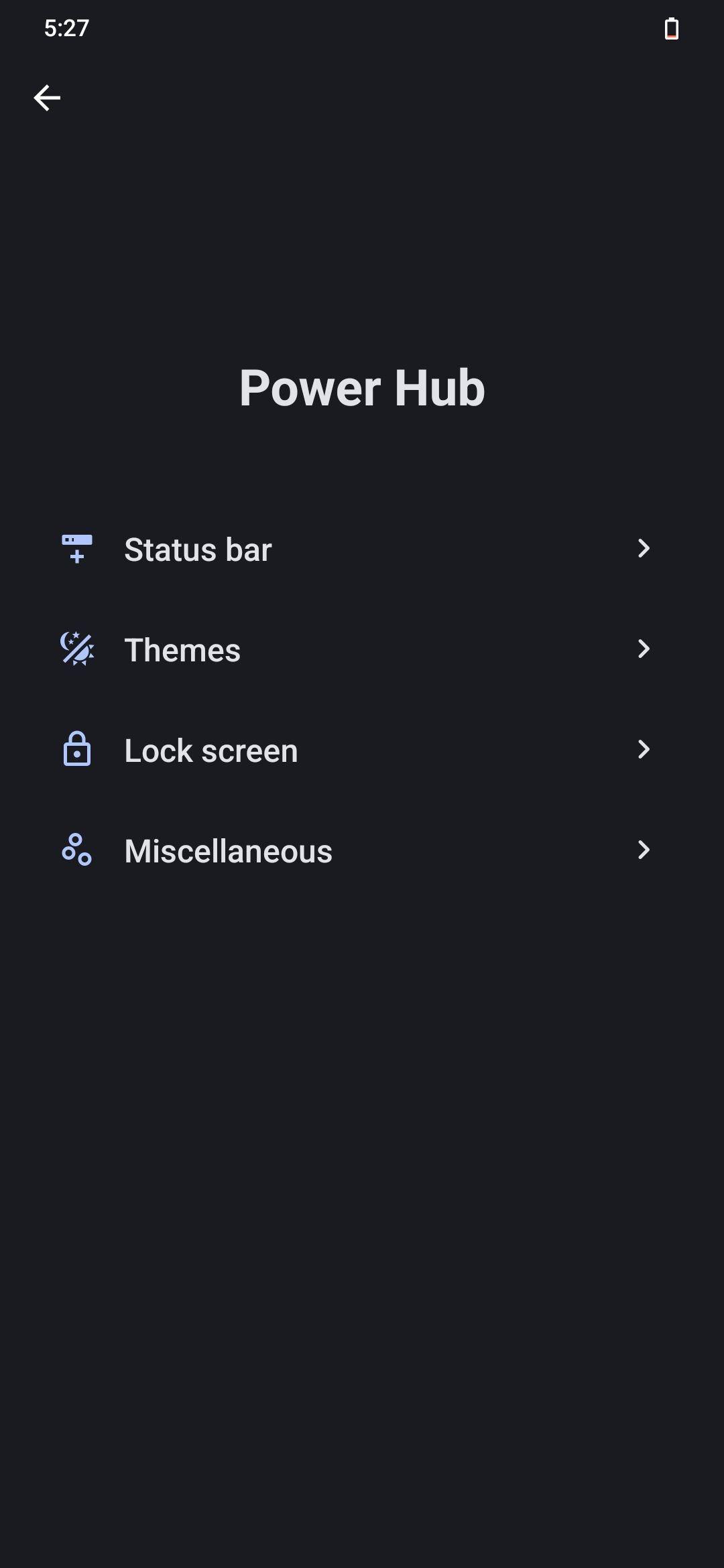Open Lock screen options

[x=362, y=750]
